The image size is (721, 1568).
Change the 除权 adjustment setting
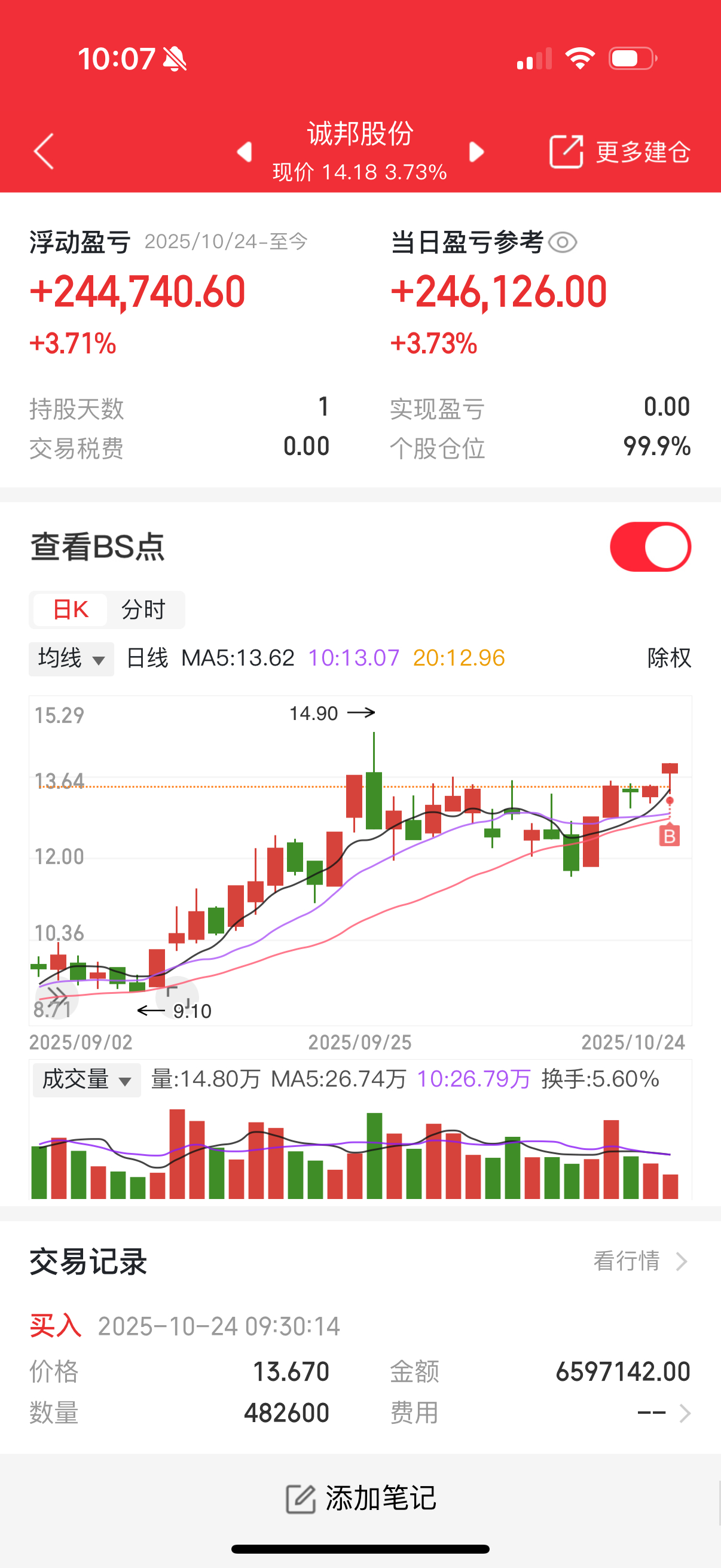[668, 658]
